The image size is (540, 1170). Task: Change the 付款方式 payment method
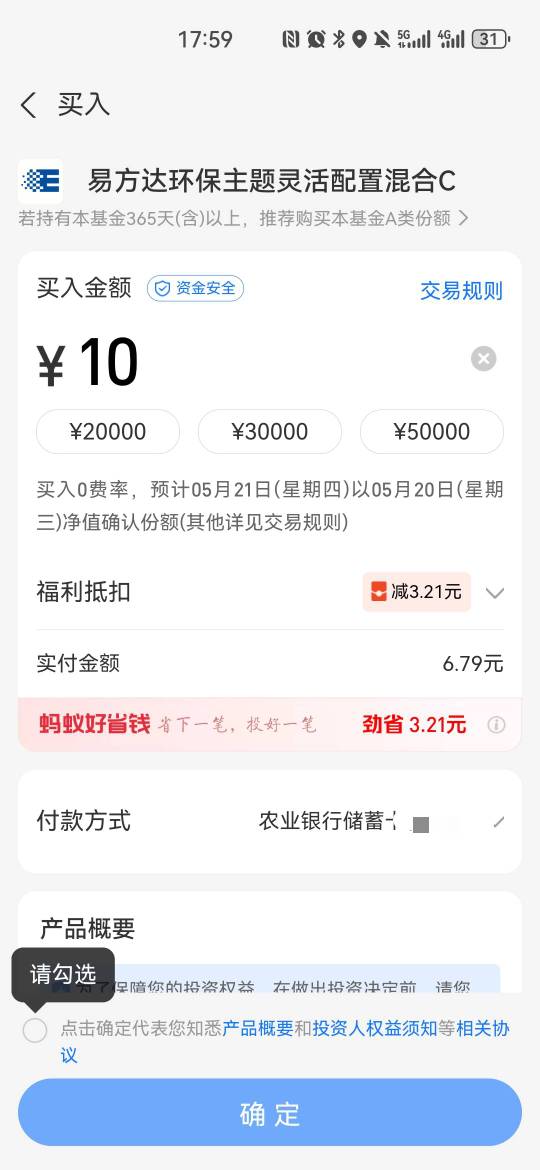pos(270,822)
